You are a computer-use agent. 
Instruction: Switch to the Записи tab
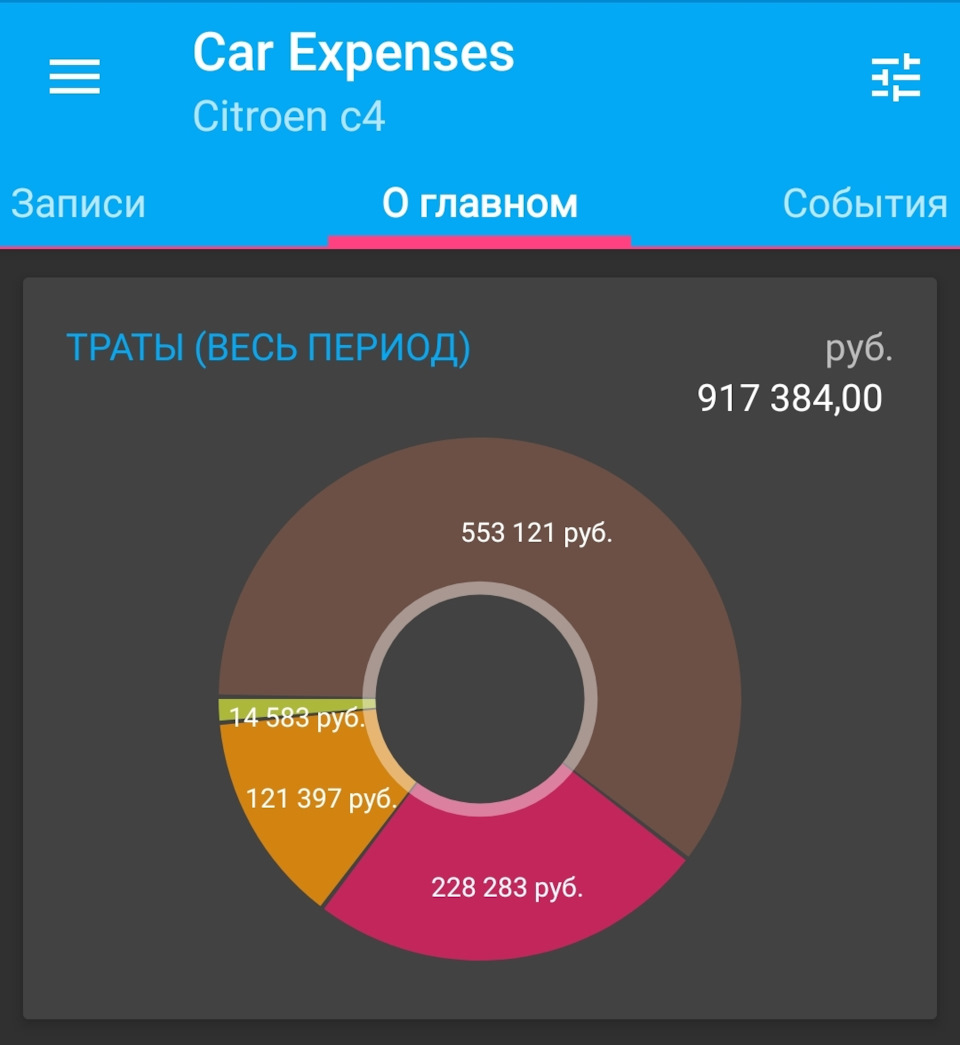pos(78,204)
